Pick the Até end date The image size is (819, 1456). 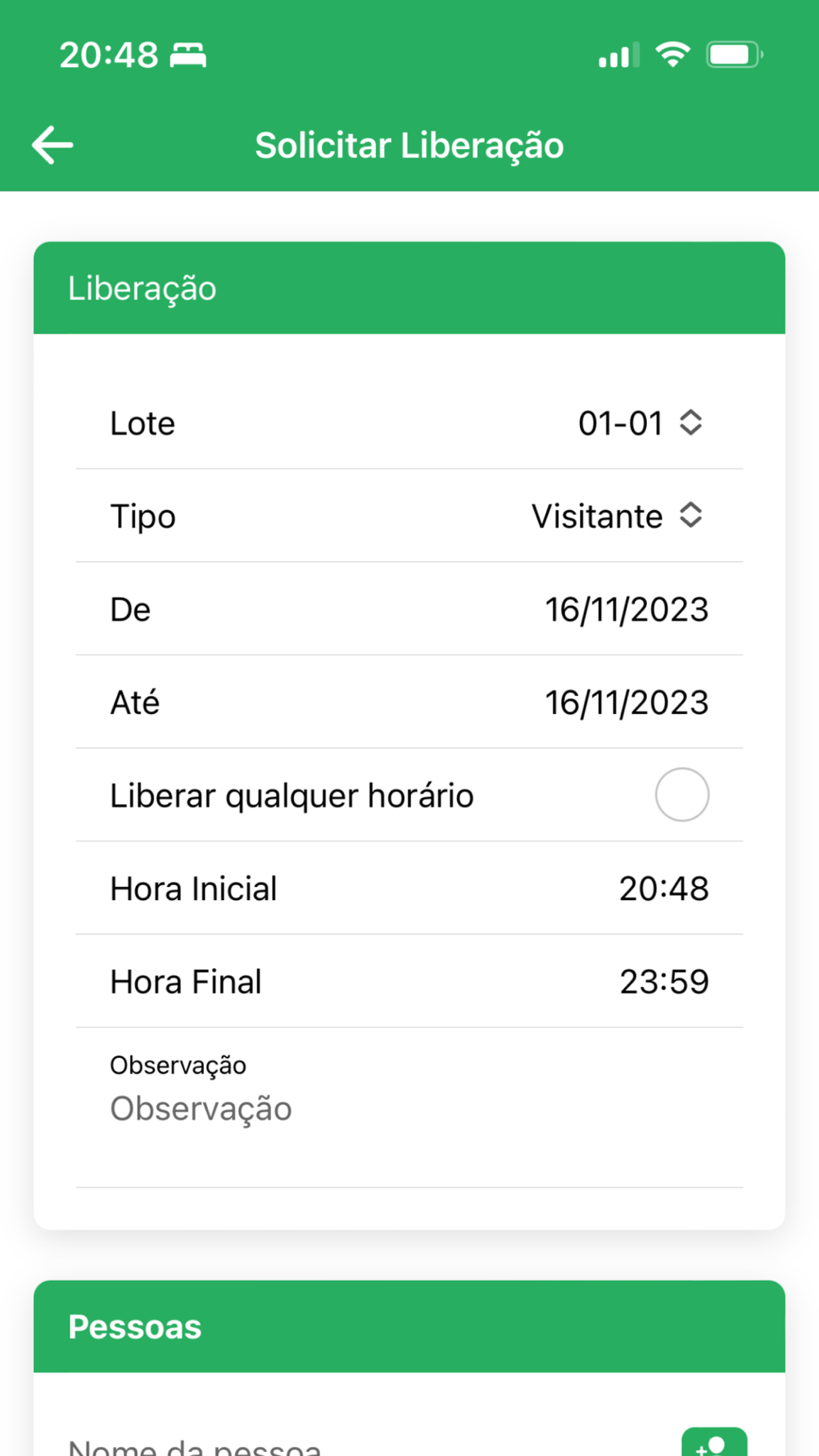(x=627, y=703)
